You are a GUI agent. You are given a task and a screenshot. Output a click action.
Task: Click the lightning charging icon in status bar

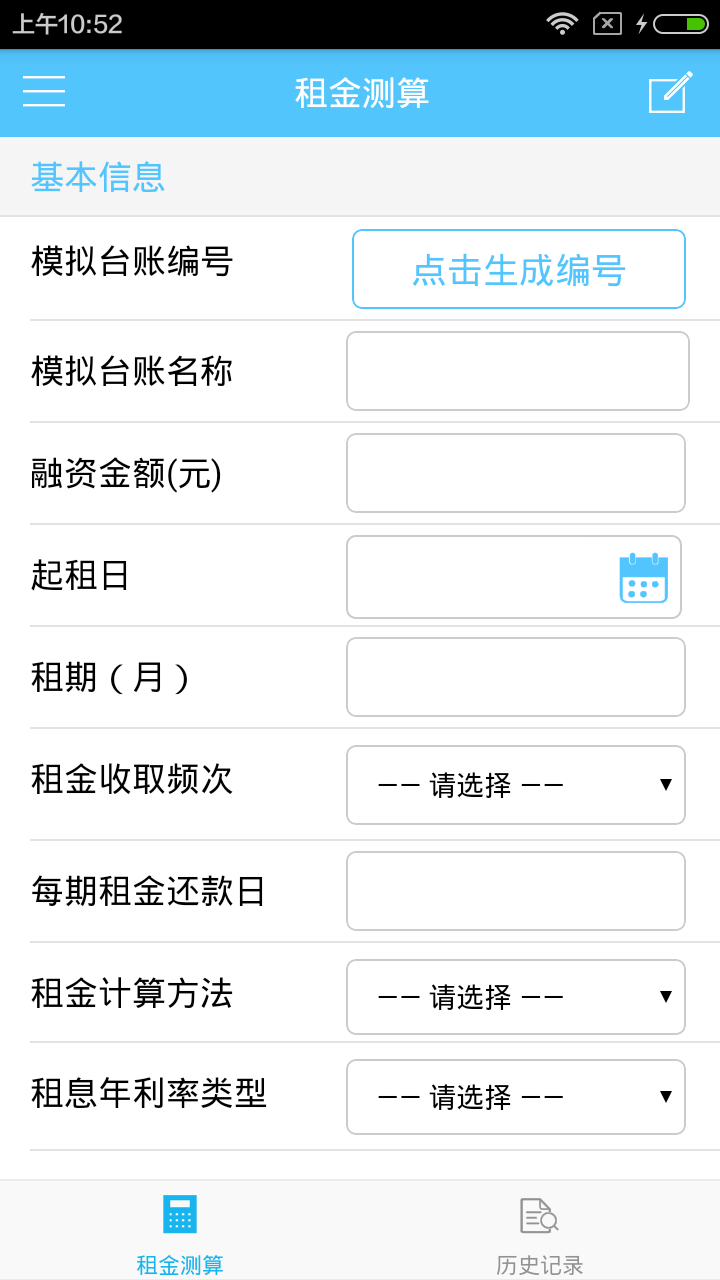[x=642, y=22]
